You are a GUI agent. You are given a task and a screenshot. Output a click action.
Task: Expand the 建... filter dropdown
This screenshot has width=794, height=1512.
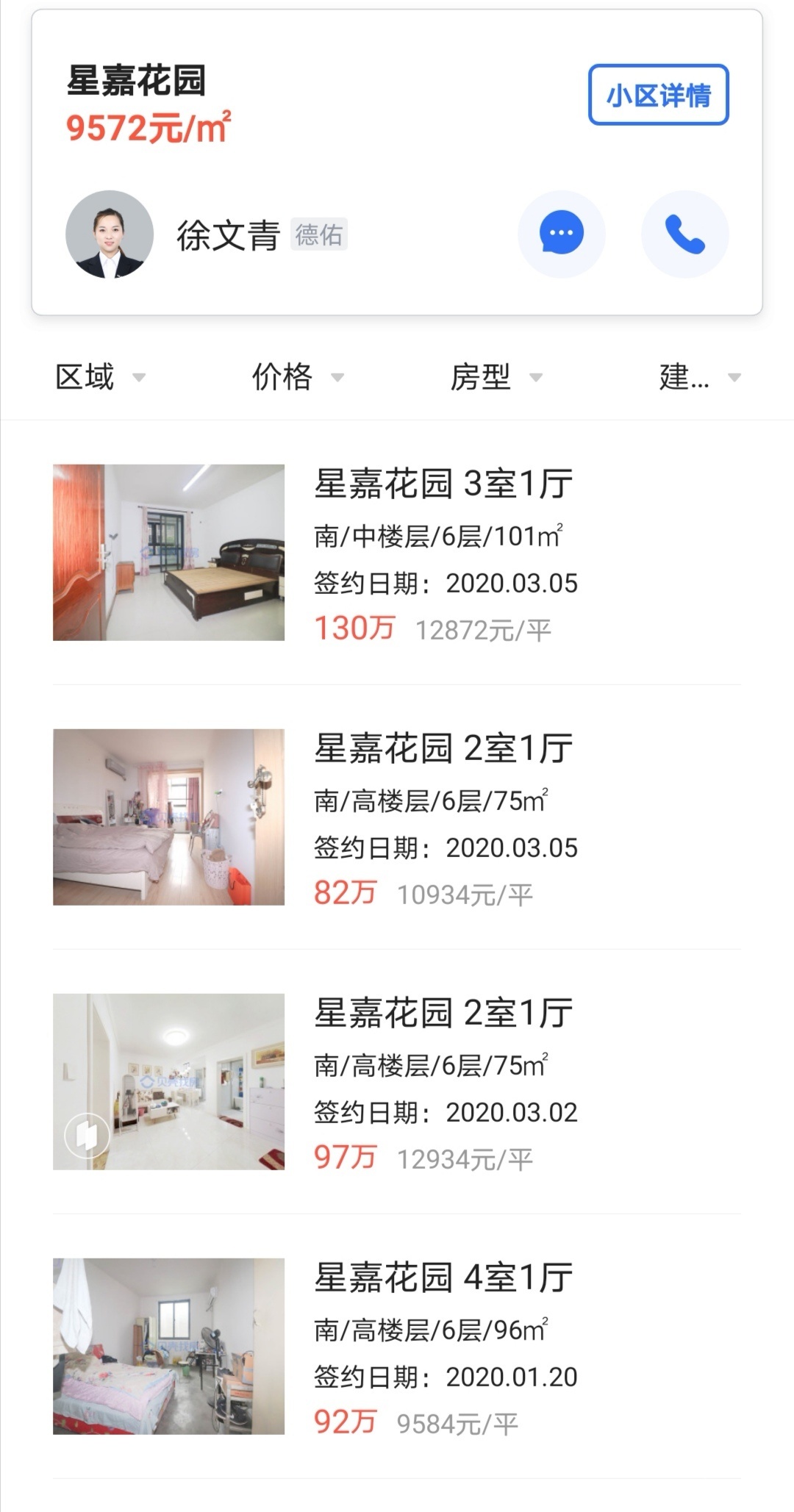(698, 377)
